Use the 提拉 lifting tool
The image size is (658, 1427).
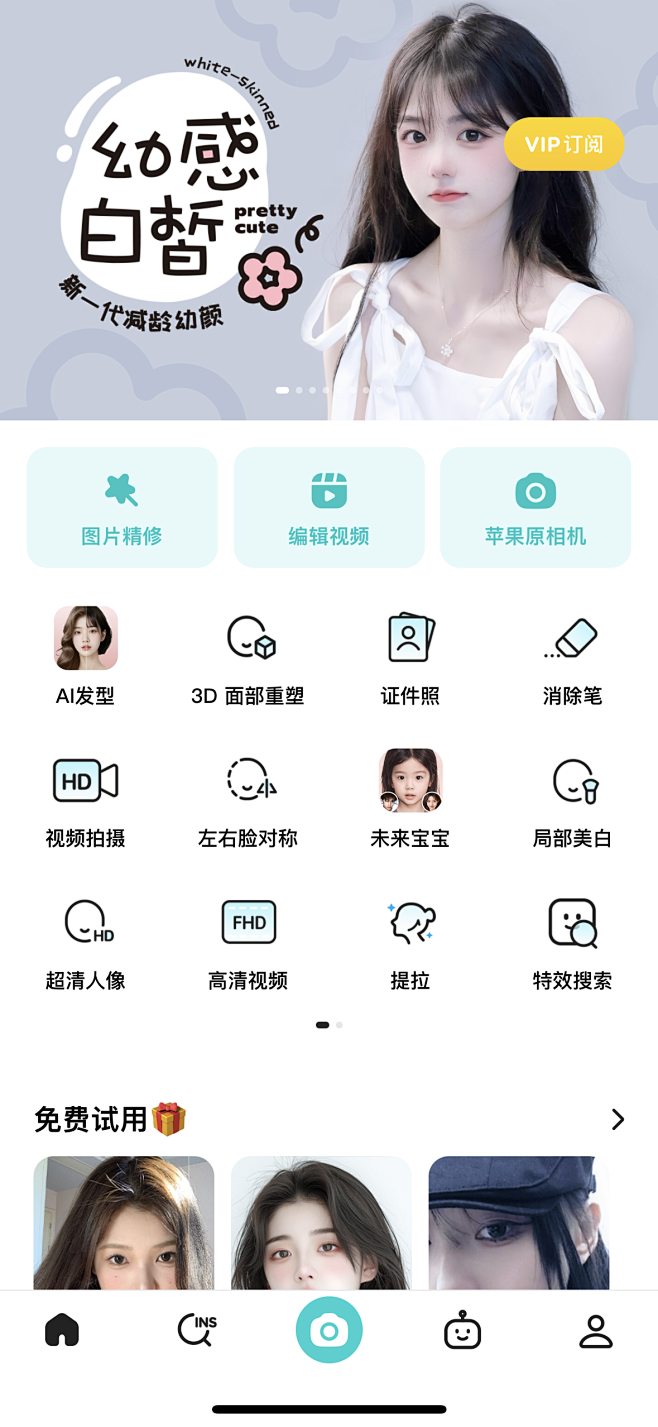[410, 940]
